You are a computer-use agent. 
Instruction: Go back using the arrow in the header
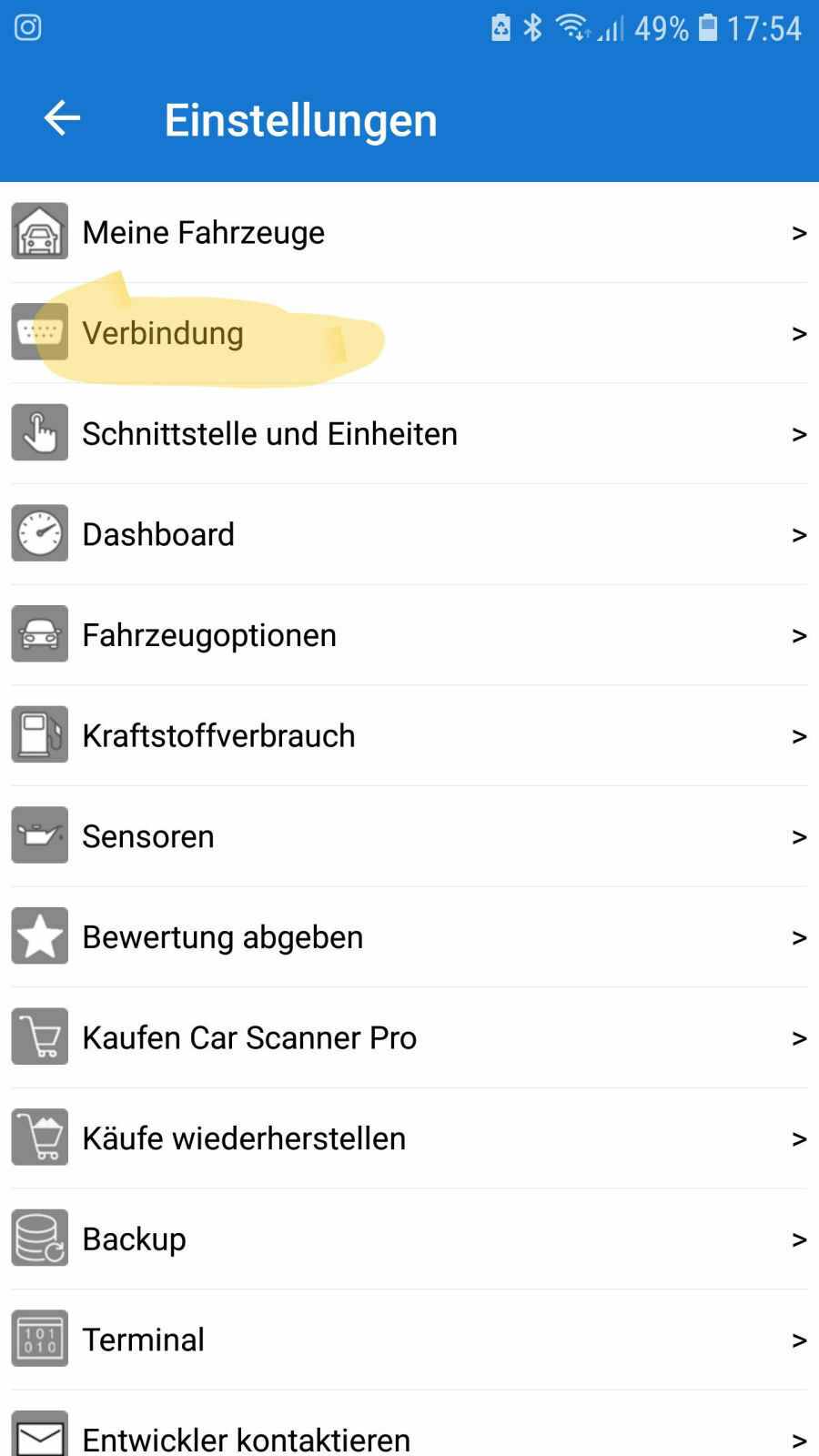(60, 118)
